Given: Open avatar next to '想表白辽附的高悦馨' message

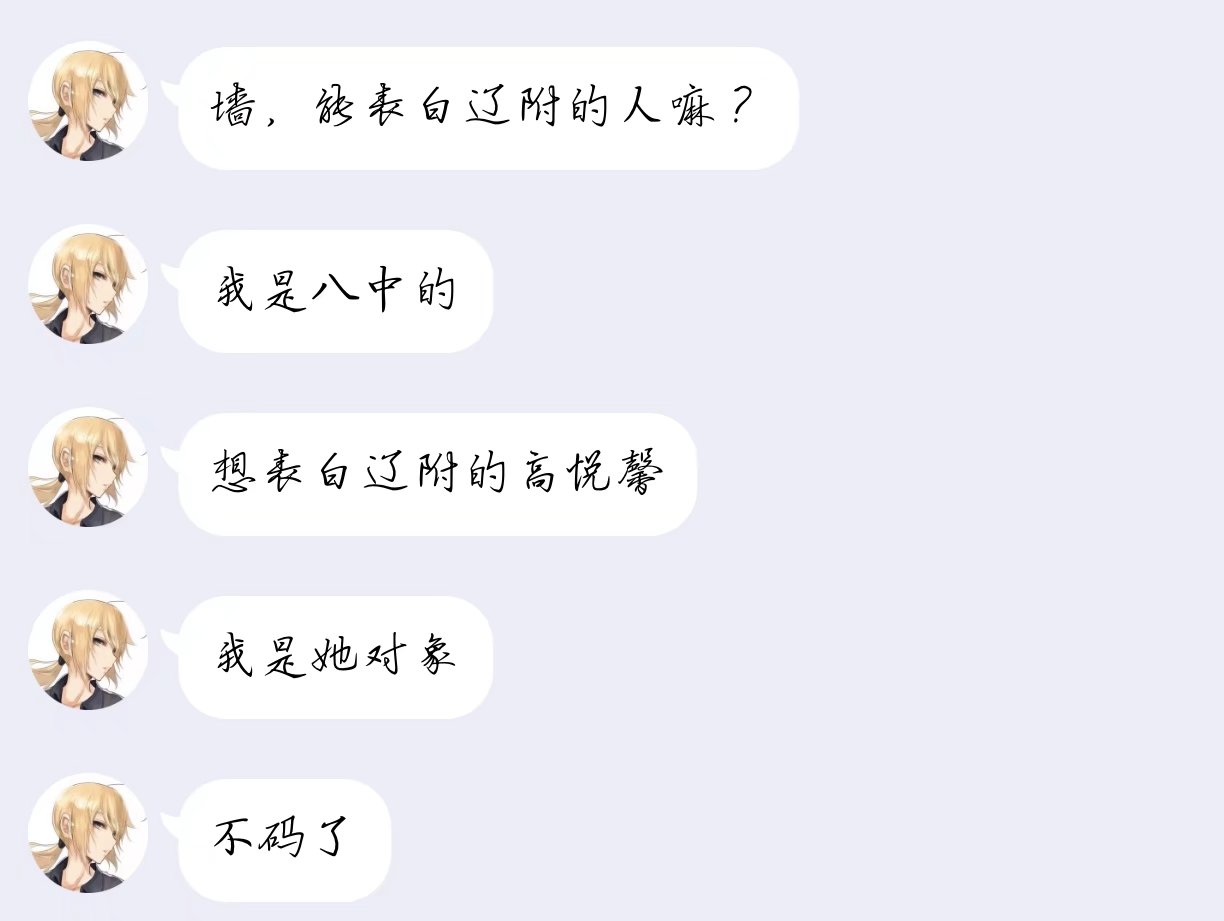Looking at the screenshot, I should click(88, 468).
